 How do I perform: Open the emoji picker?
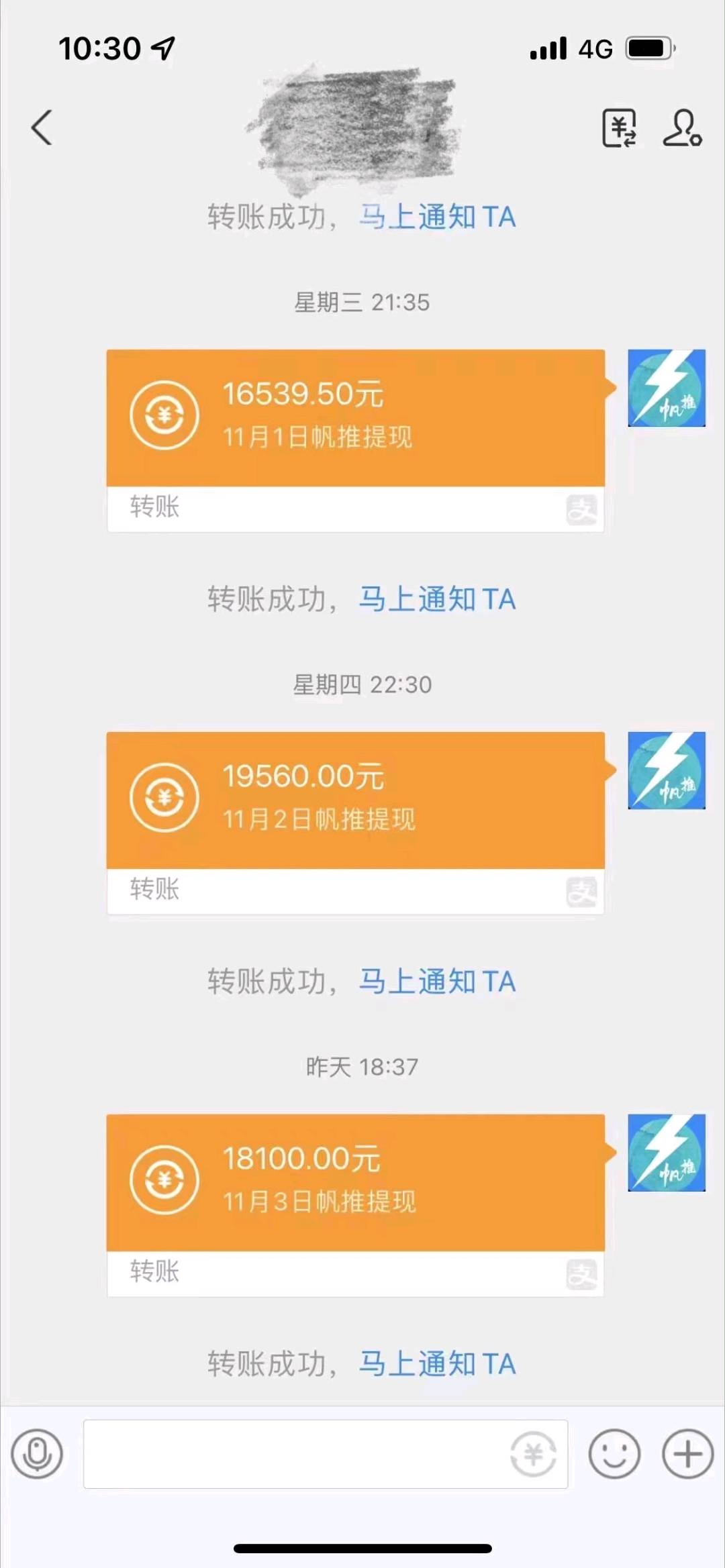tap(614, 1454)
